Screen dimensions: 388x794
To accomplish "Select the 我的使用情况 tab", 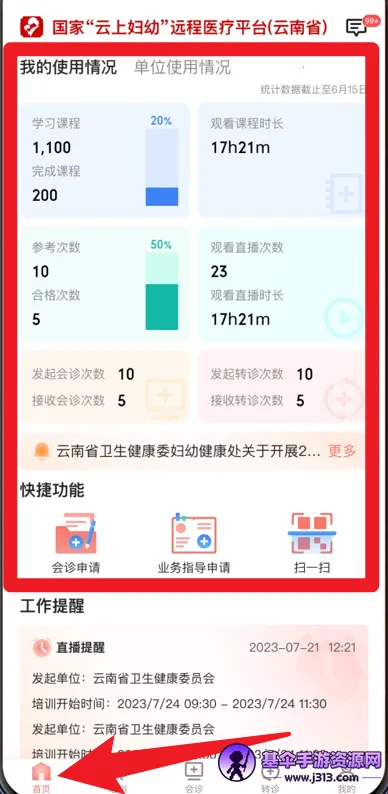I will 68,67.
